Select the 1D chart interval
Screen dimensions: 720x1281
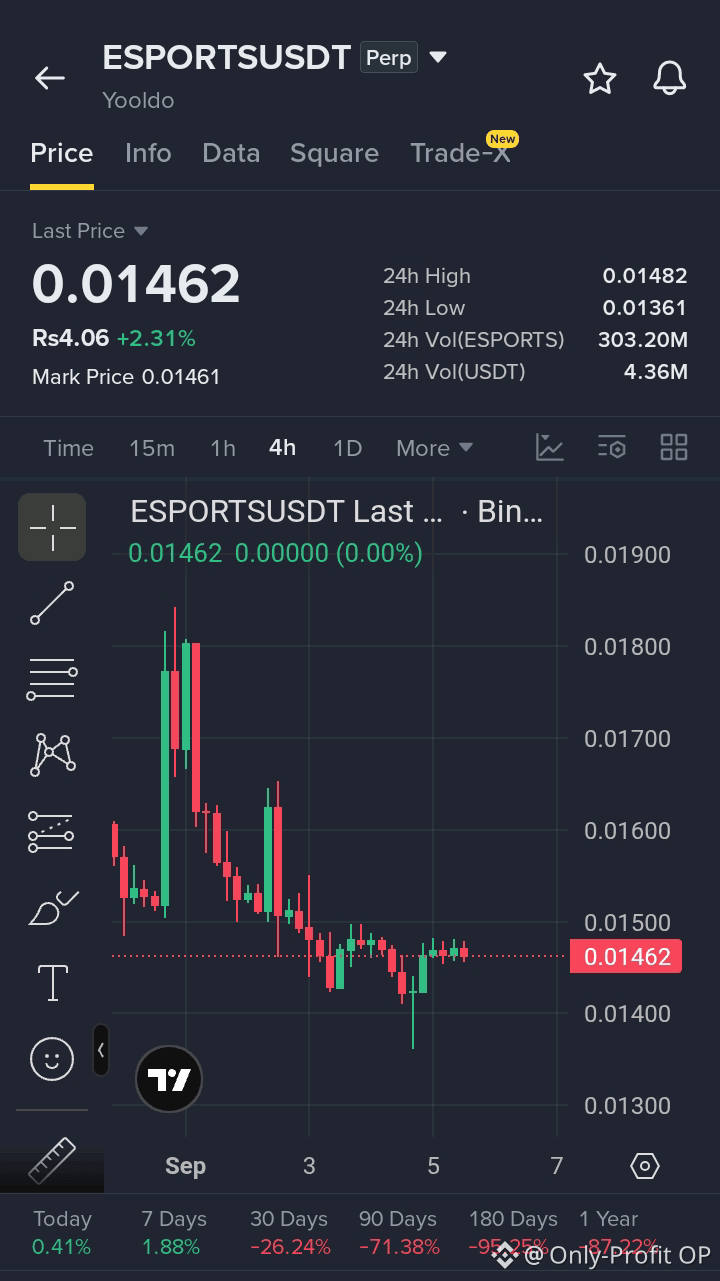tap(347, 448)
